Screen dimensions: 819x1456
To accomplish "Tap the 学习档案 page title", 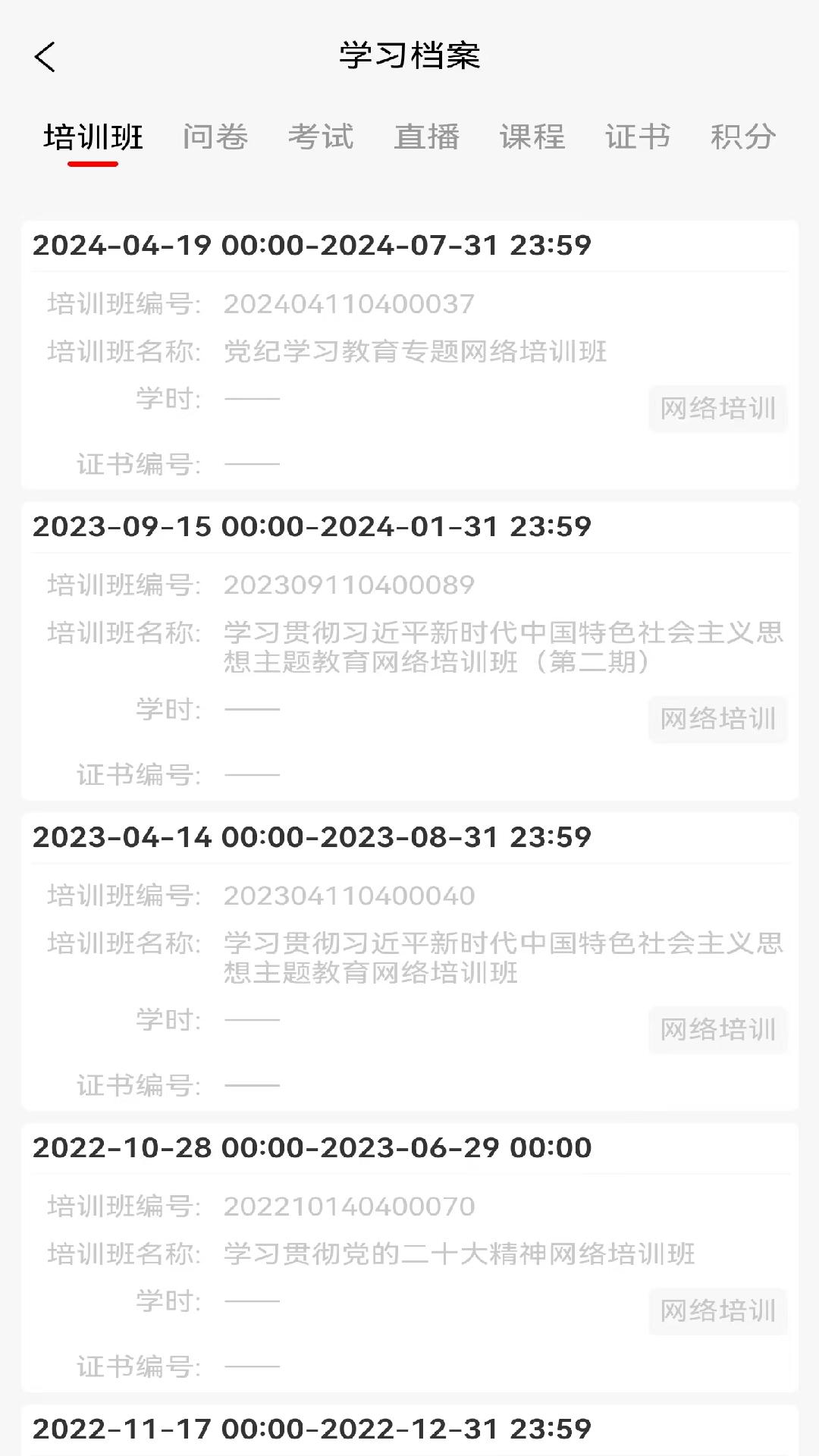I will click(409, 57).
